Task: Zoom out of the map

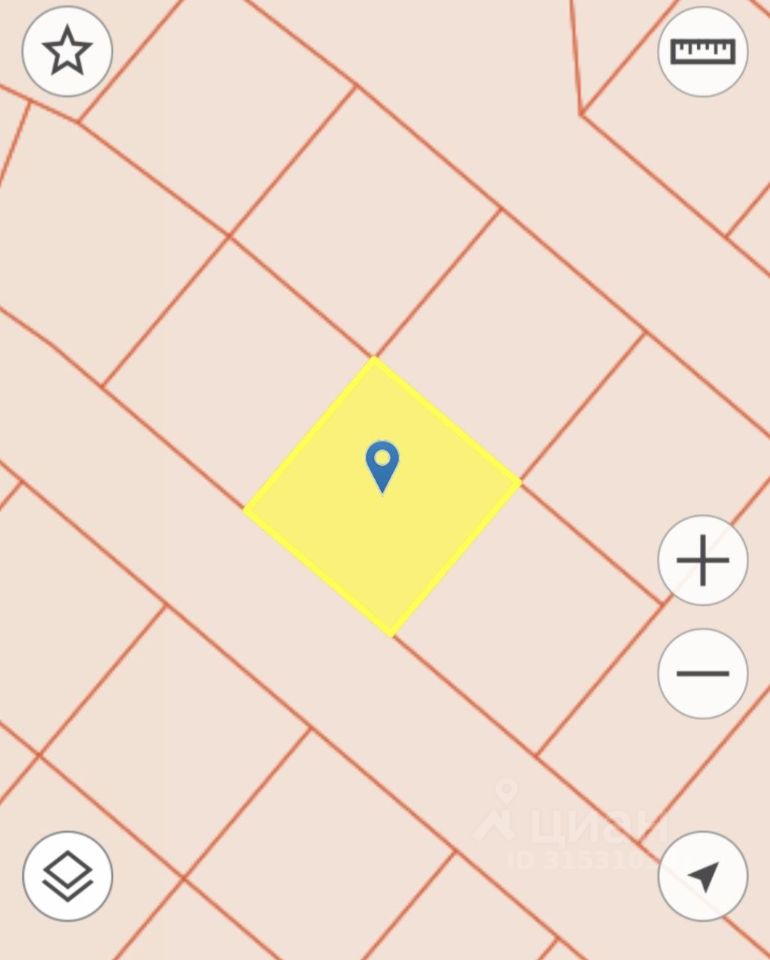Action: pyautogui.click(x=702, y=673)
